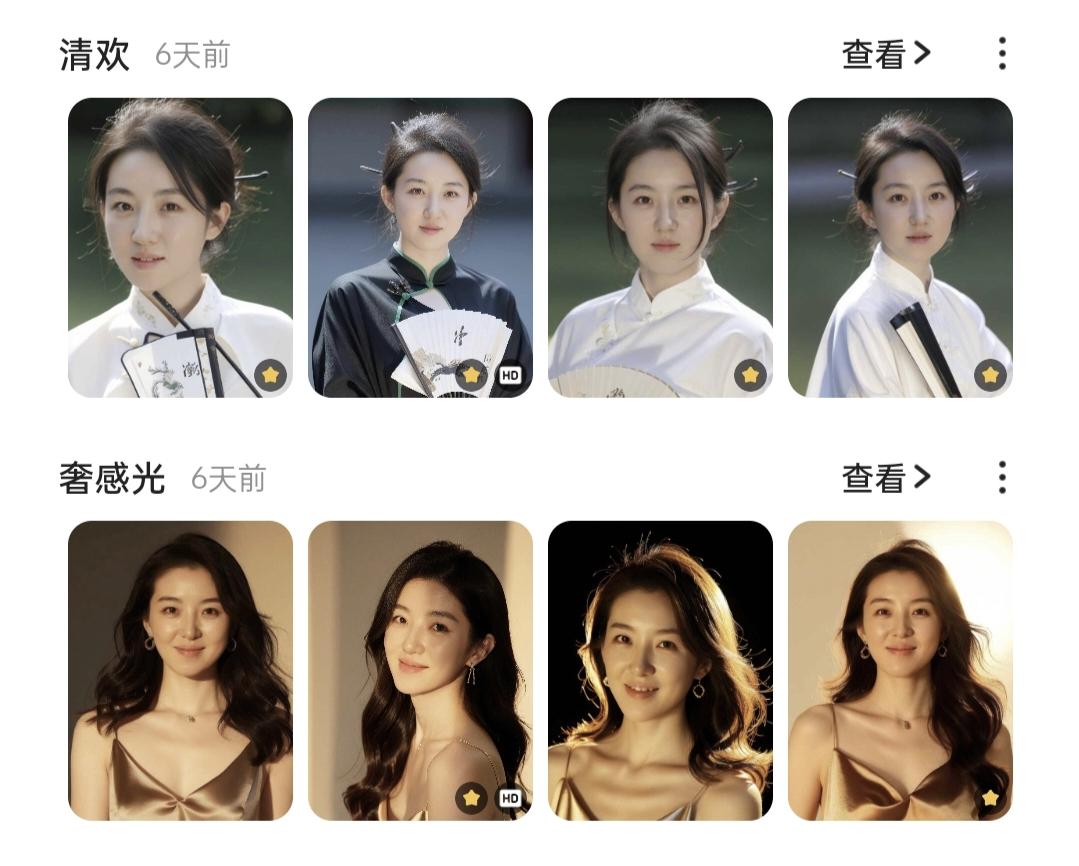
Task: Open the 奢感光 portrait marked HD
Action: [420, 670]
